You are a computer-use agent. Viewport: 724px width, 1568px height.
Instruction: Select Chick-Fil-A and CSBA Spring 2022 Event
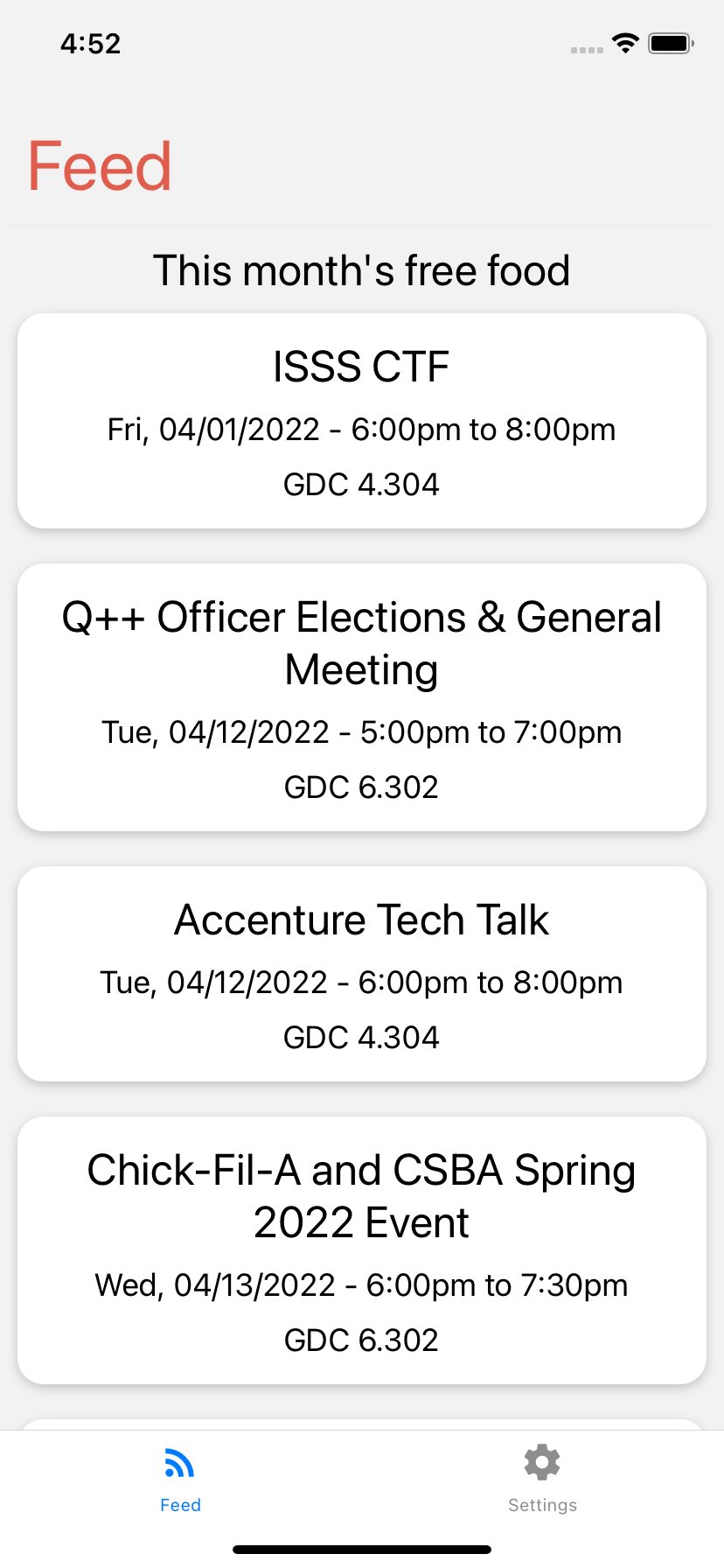361,1250
